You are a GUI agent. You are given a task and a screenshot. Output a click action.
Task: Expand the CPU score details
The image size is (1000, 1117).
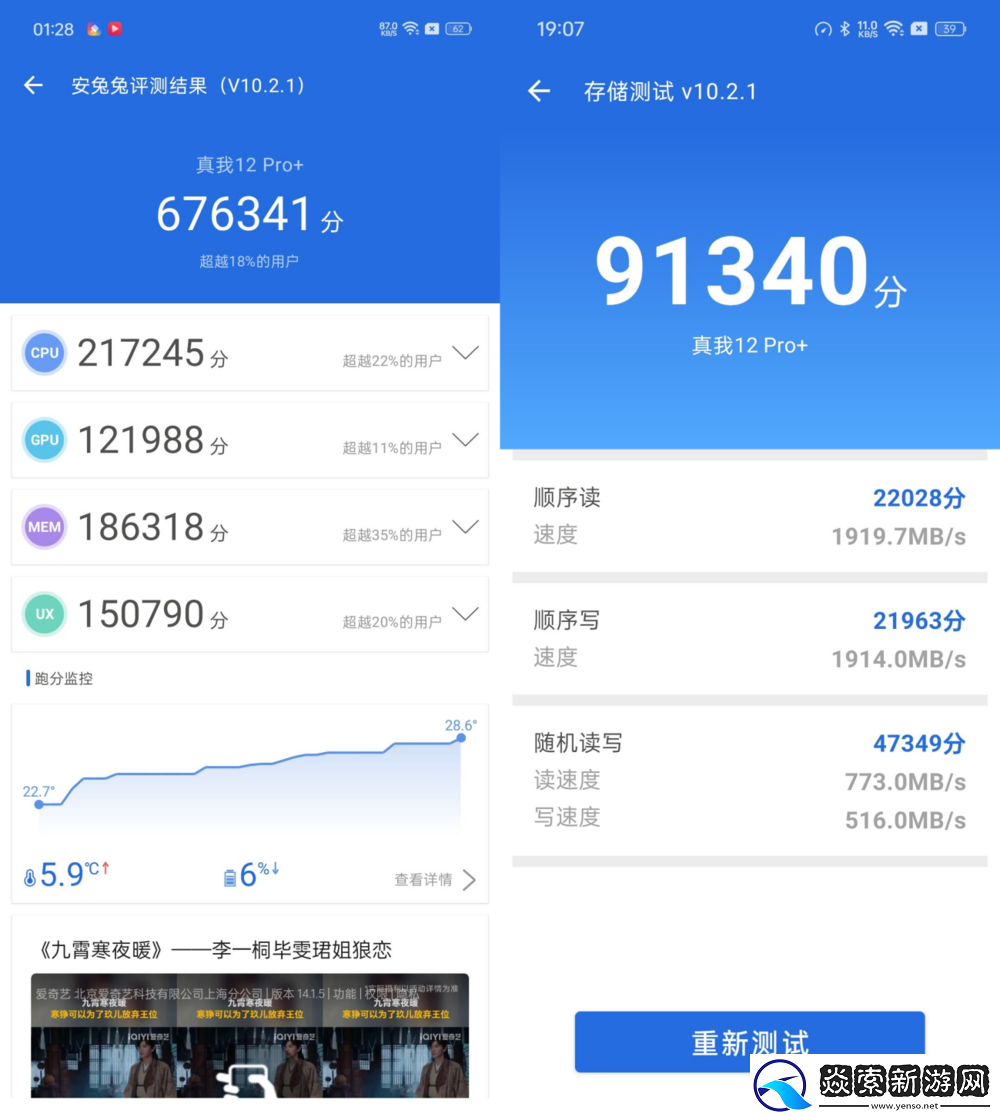pos(465,353)
